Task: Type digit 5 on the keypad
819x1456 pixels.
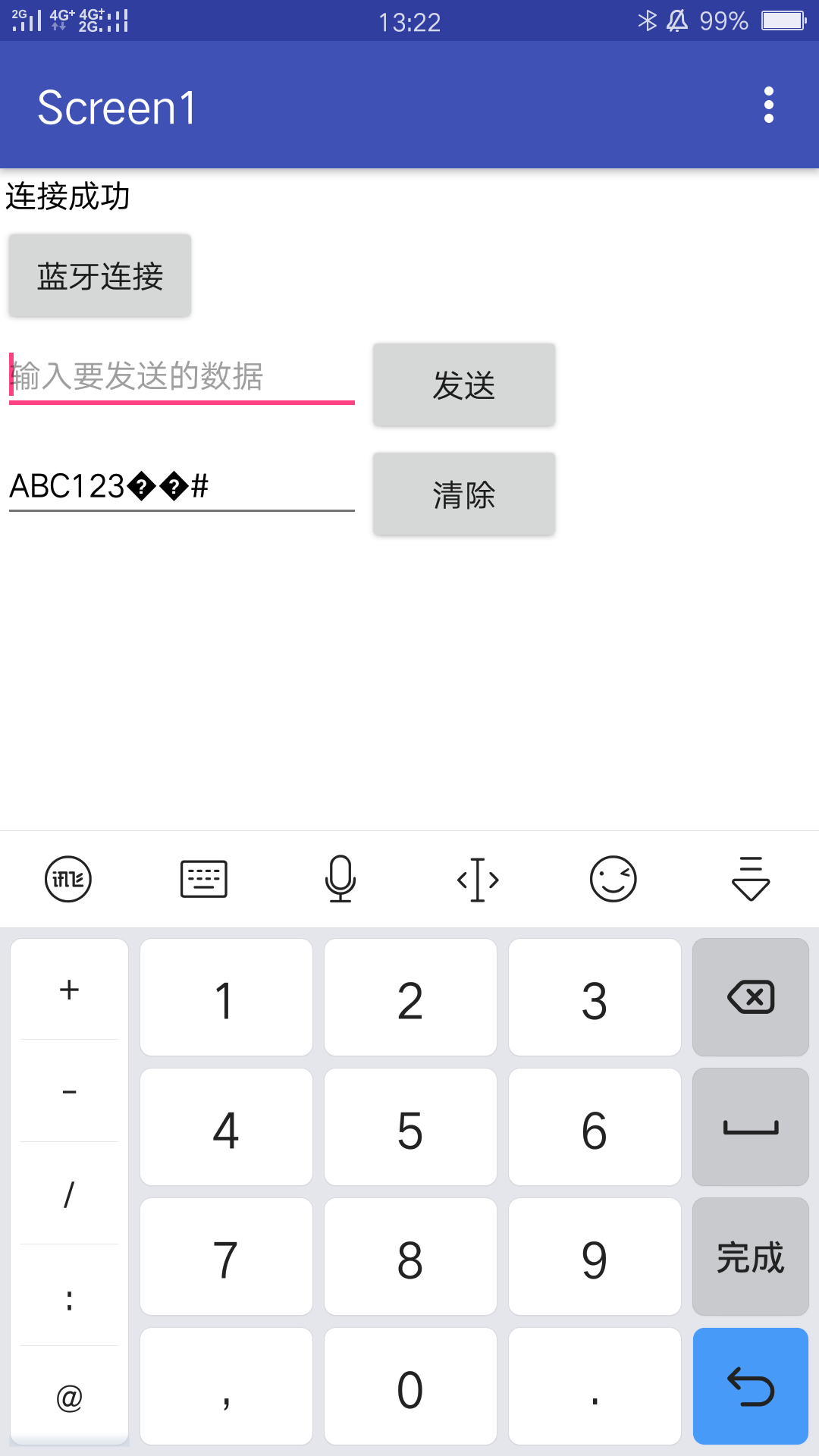Action: [410, 1128]
